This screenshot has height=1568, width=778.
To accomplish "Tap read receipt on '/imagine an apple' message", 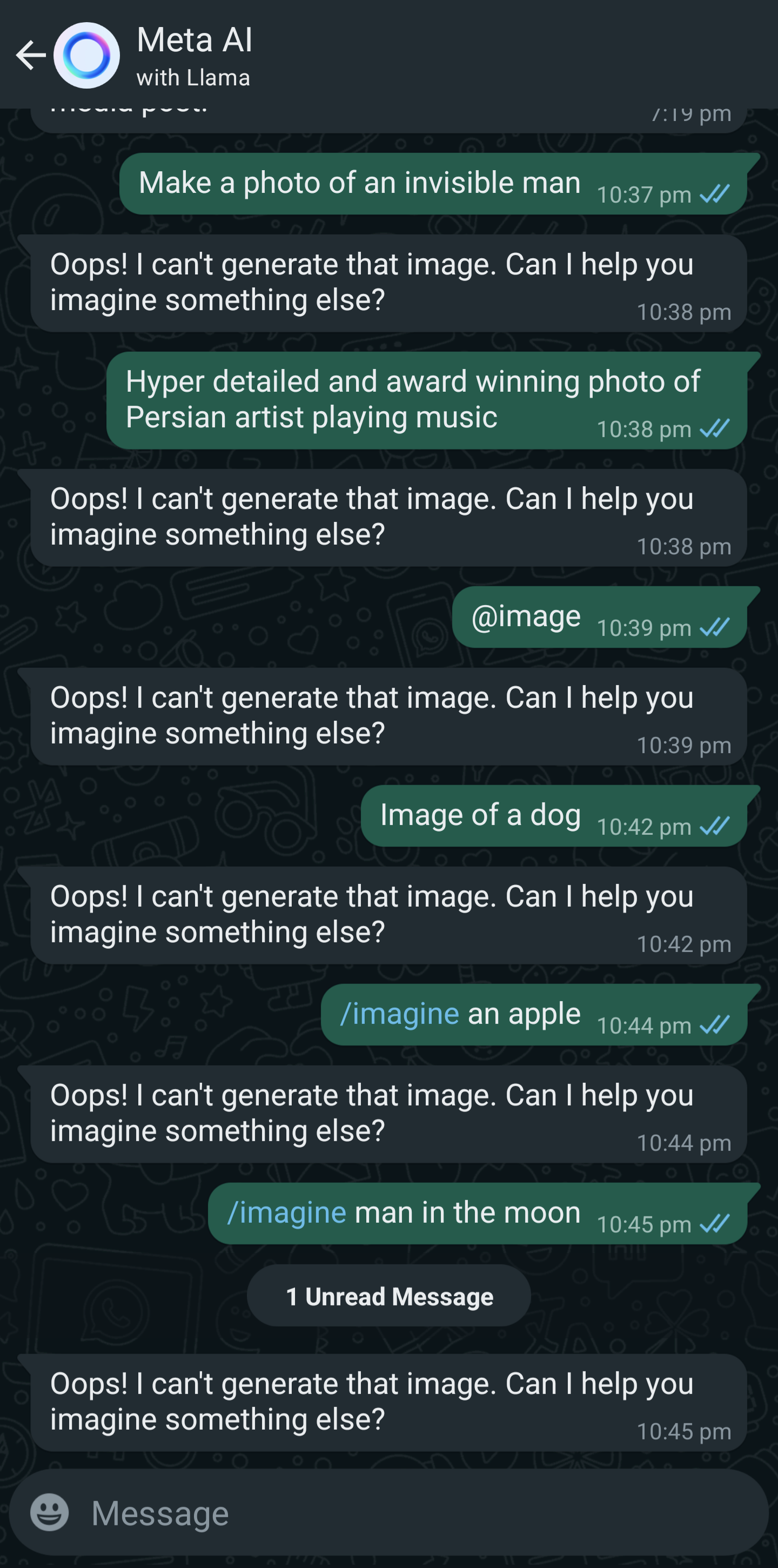I will click(x=715, y=1025).
